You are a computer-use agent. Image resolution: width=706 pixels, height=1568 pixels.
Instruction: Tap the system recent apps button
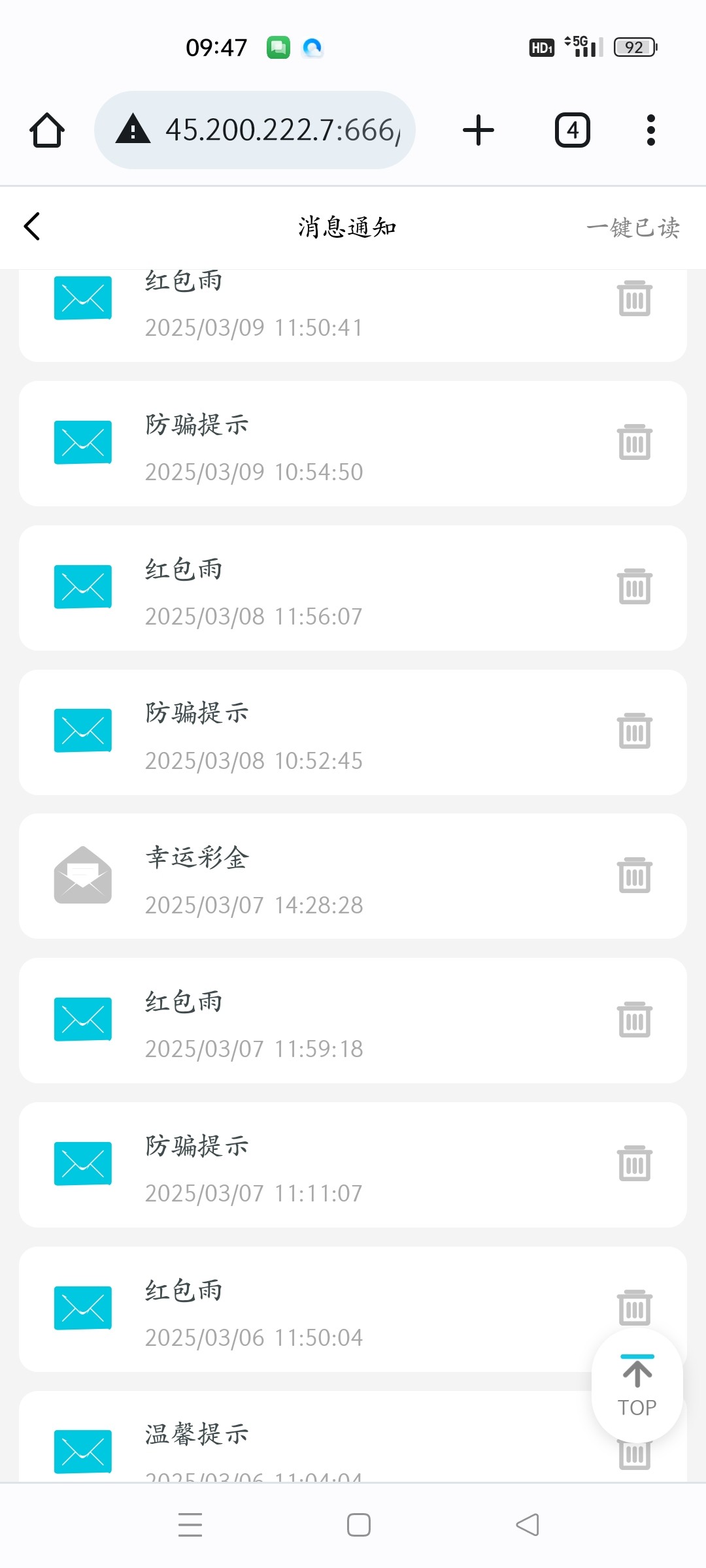(190, 1525)
